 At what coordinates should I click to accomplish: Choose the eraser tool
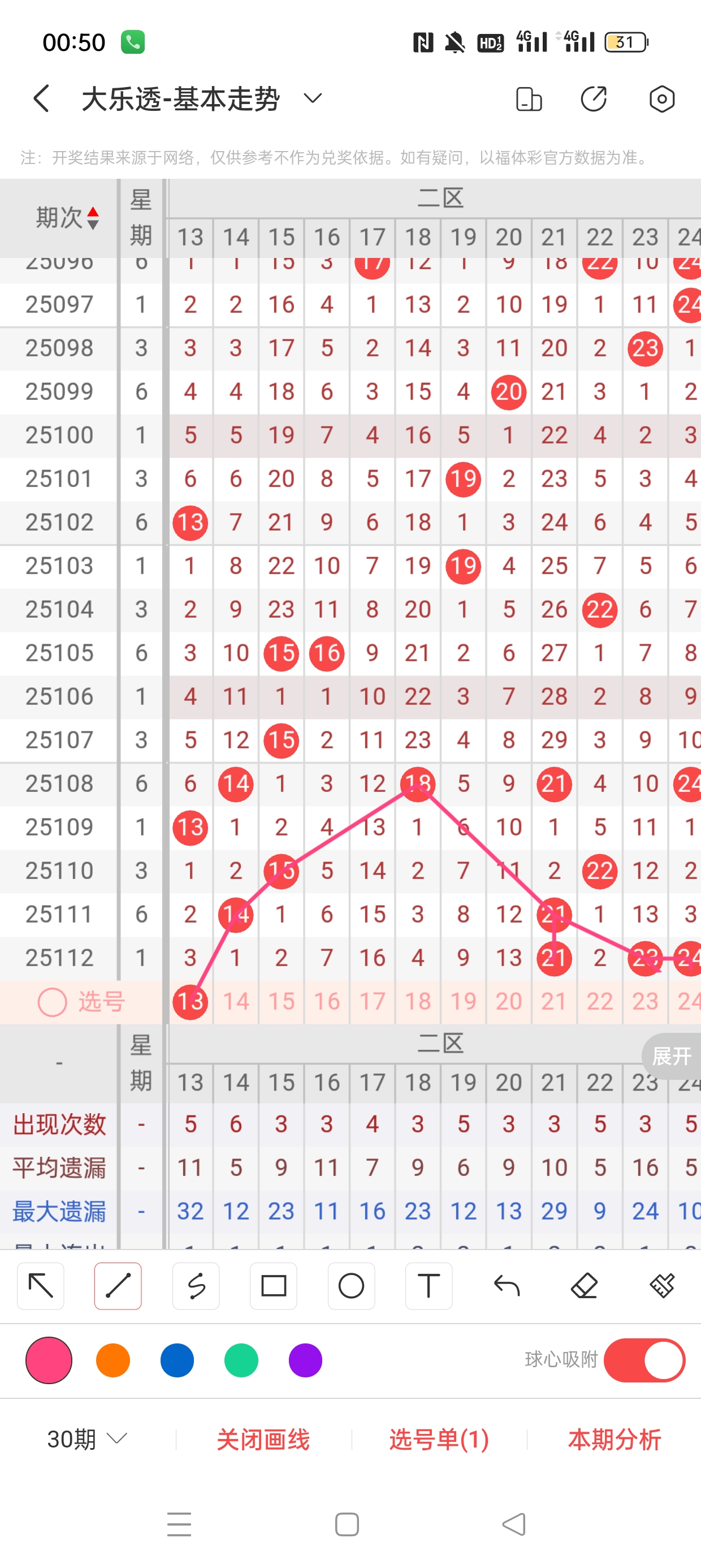(x=584, y=1286)
